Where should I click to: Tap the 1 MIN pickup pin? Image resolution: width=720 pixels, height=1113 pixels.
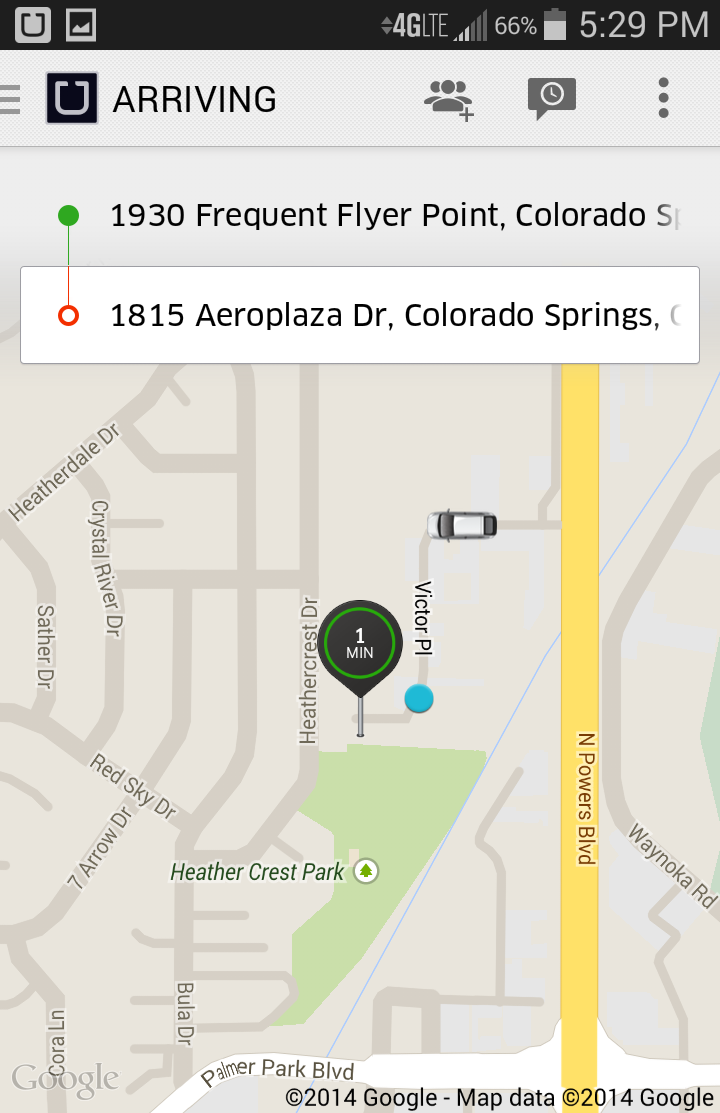tap(360, 642)
